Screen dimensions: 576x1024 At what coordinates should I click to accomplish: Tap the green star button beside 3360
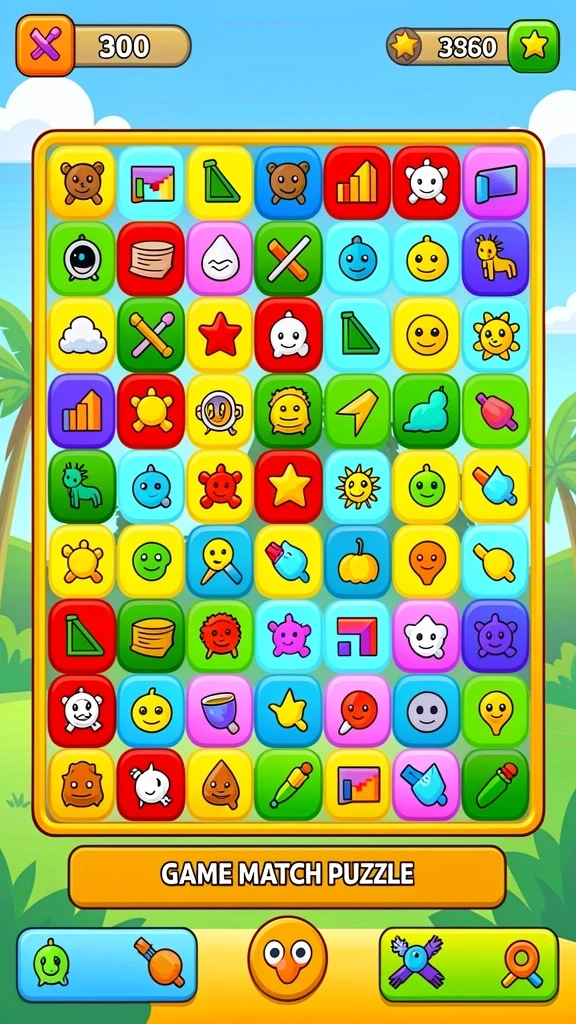(534, 46)
